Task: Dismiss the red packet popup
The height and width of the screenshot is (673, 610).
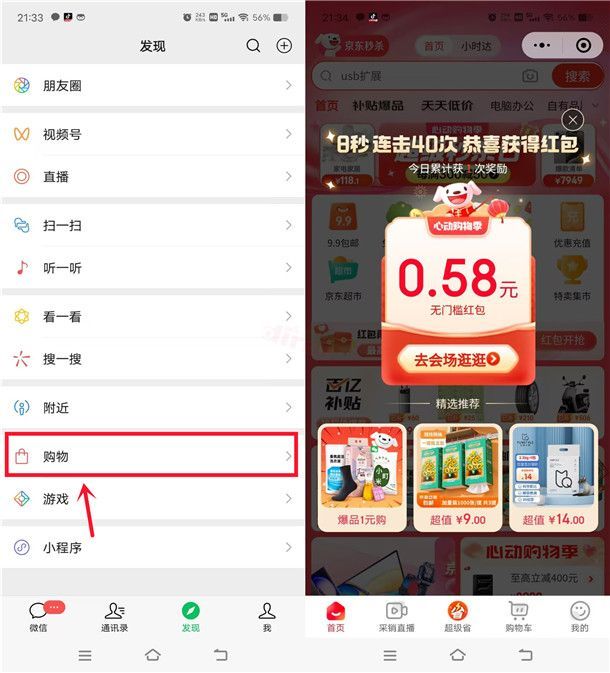Action: [572, 120]
